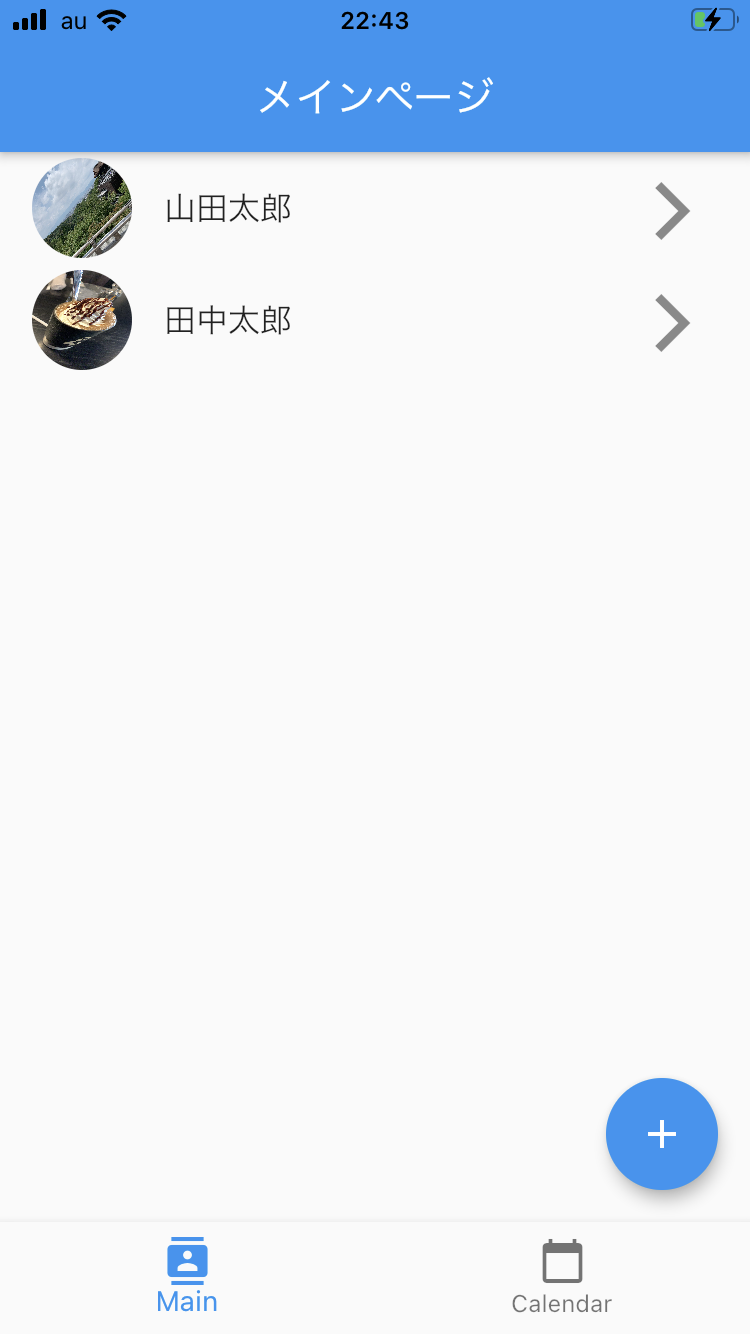The height and width of the screenshot is (1334, 750).
Task: Tap the chevron next to 田中太郎
Action: click(672, 323)
